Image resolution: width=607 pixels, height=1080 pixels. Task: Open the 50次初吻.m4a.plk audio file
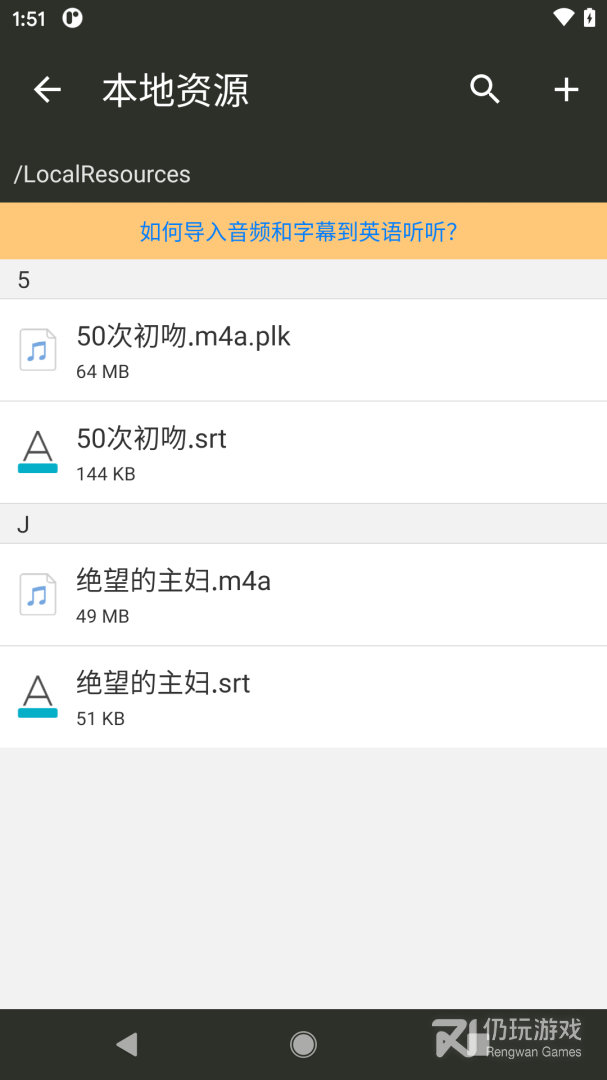pyautogui.click(x=303, y=351)
